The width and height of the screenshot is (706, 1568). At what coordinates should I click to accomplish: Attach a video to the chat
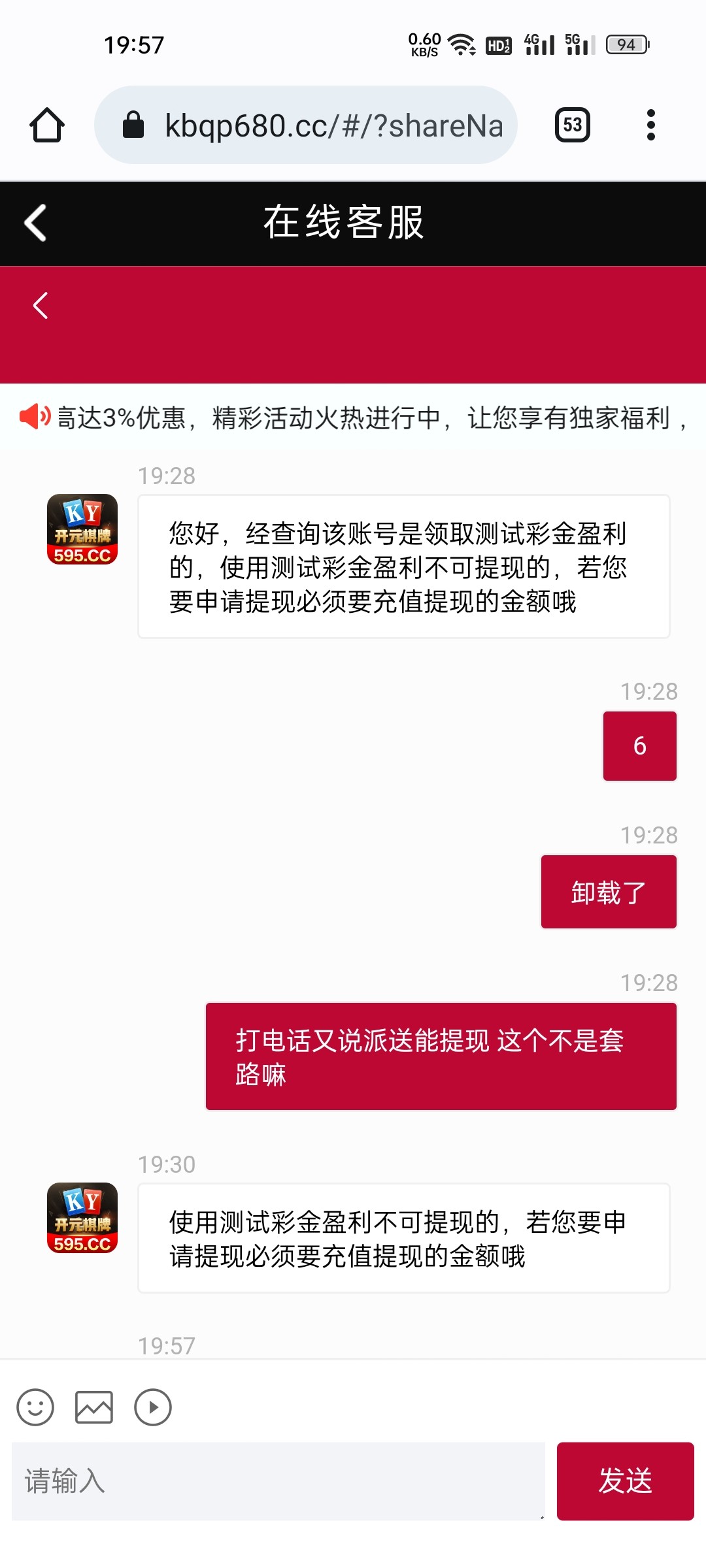pyautogui.click(x=153, y=1407)
